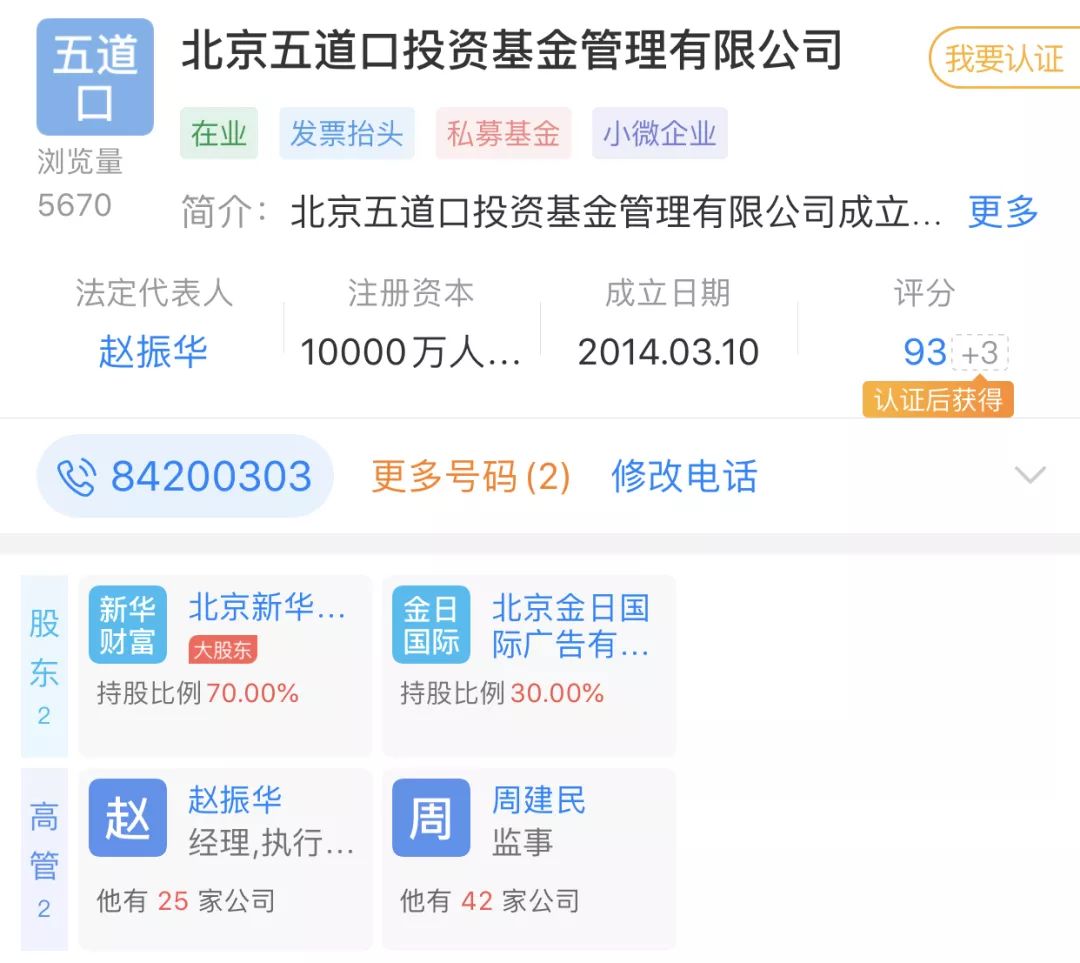Open executive card 赵振华 经理
The width and height of the screenshot is (1080, 963).
coord(225,859)
